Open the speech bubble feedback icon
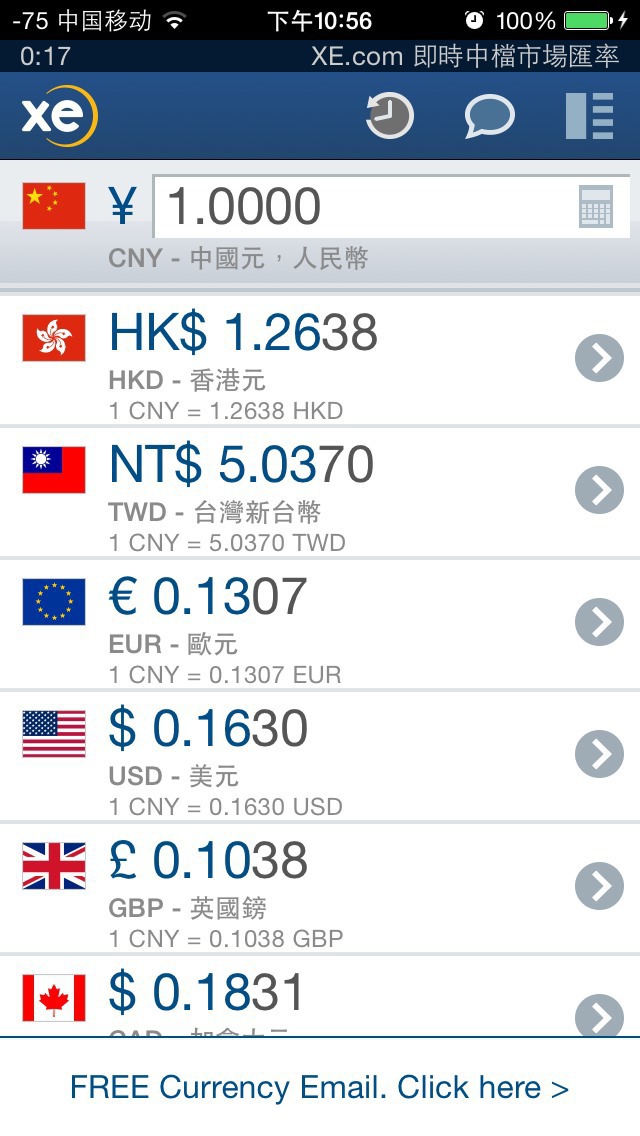Image resolution: width=640 pixels, height=1136 pixels. pos(489,115)
